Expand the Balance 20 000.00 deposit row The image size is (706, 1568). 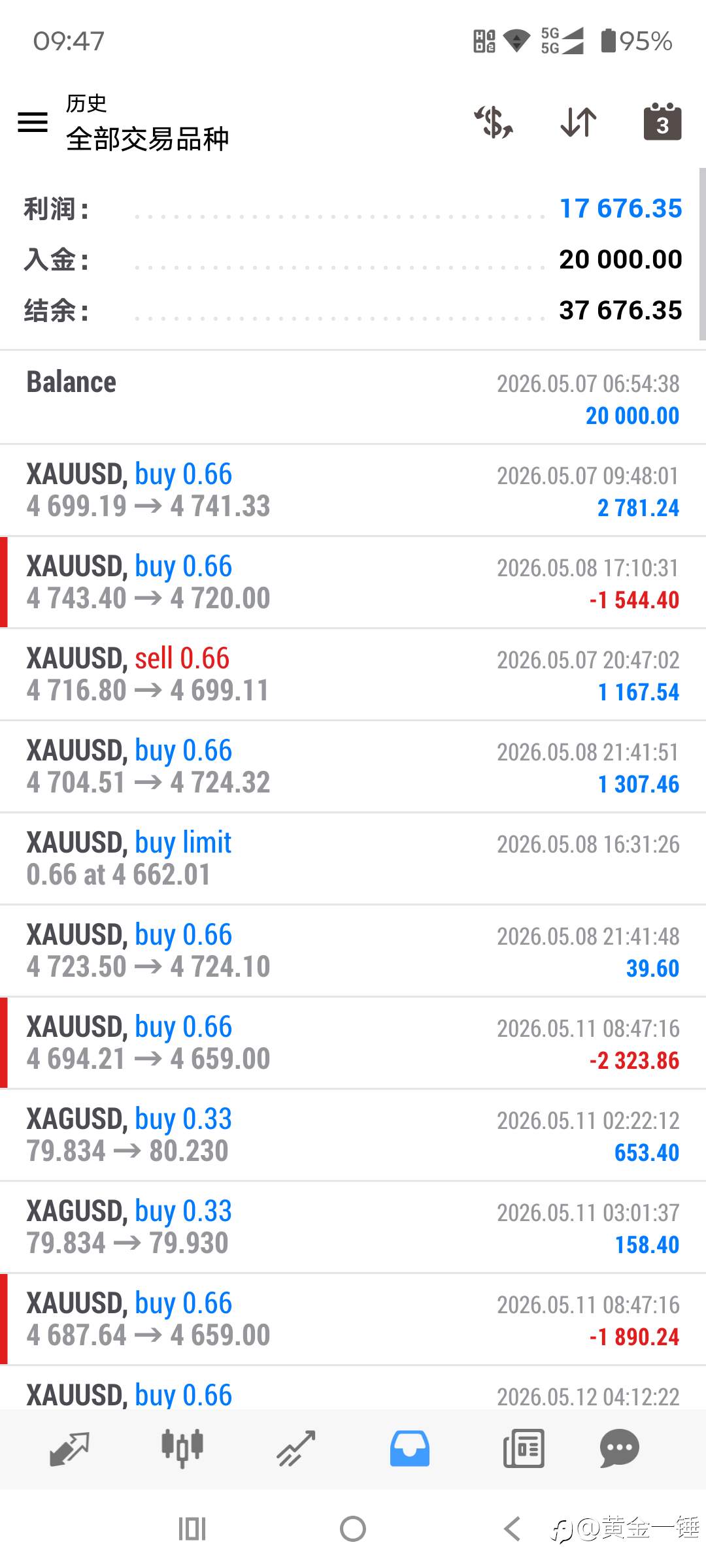(353, 398)
